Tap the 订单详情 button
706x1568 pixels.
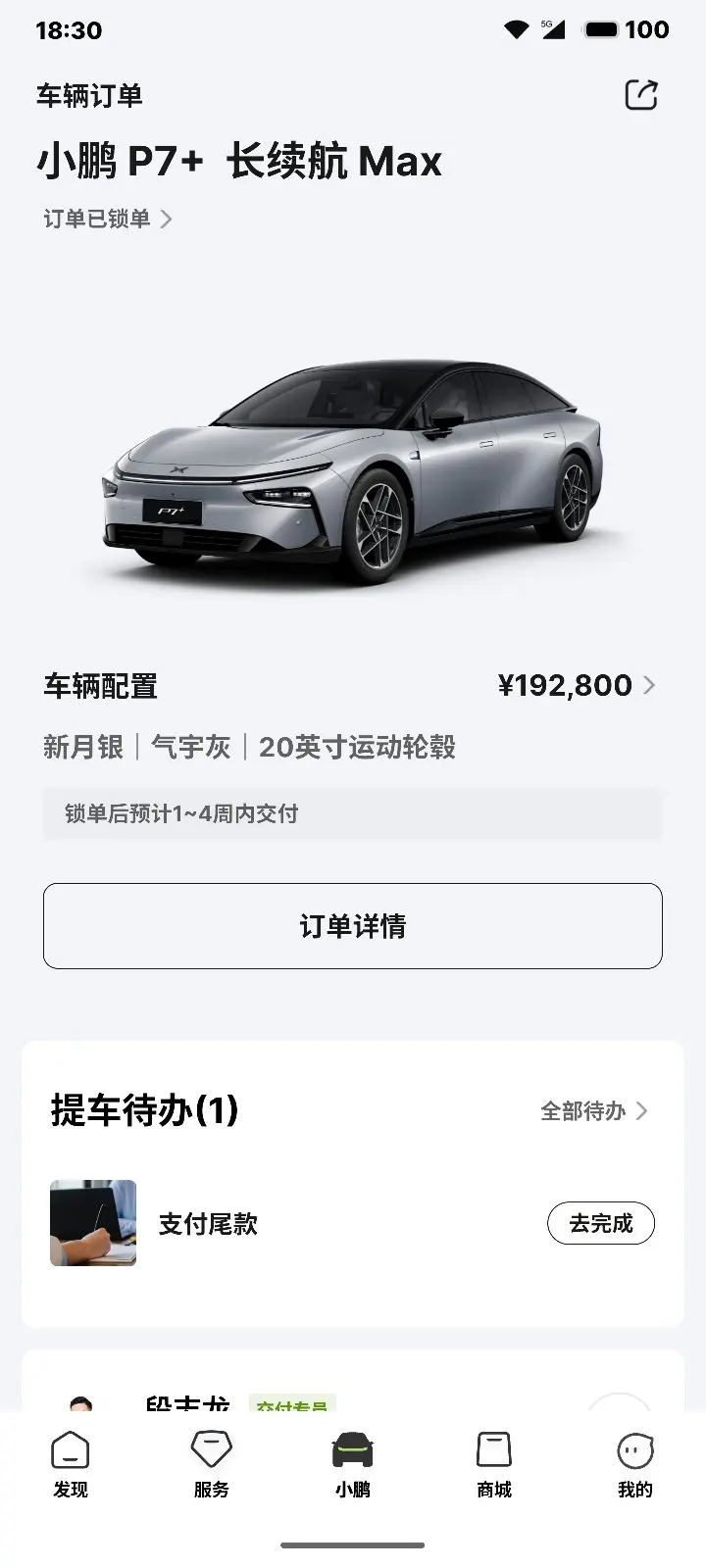point(353,926)
